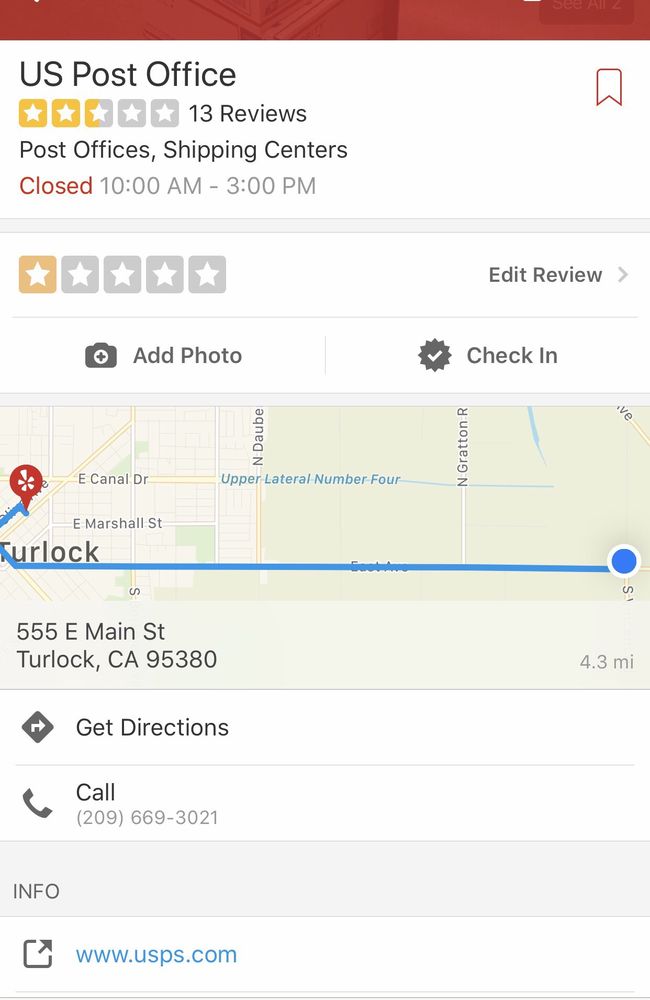
Task: Set the review rating to five stars
Action: click(207, 275)
